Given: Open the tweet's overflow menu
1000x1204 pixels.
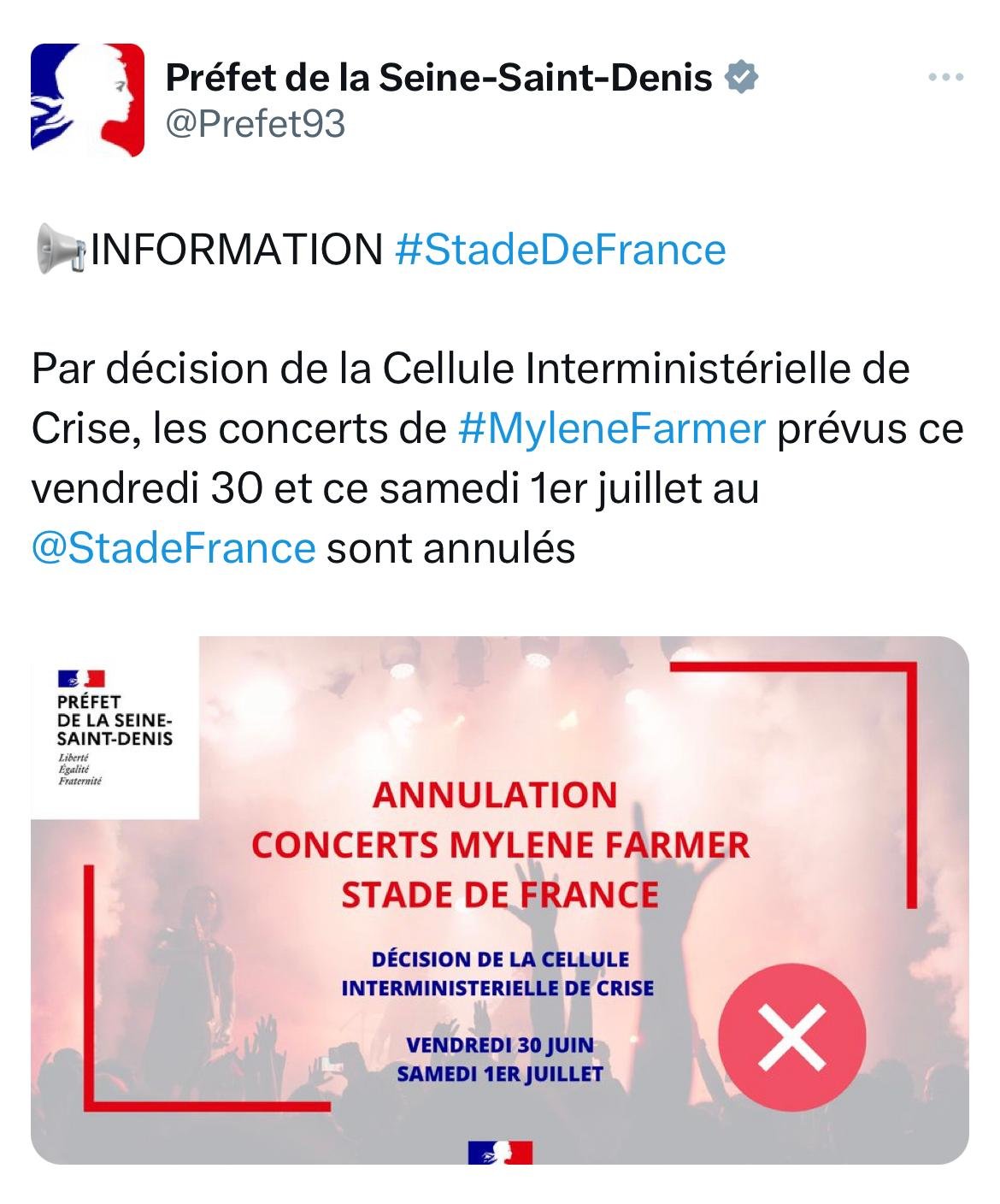Looking at the screenshot, I should [x=945, y=78].
